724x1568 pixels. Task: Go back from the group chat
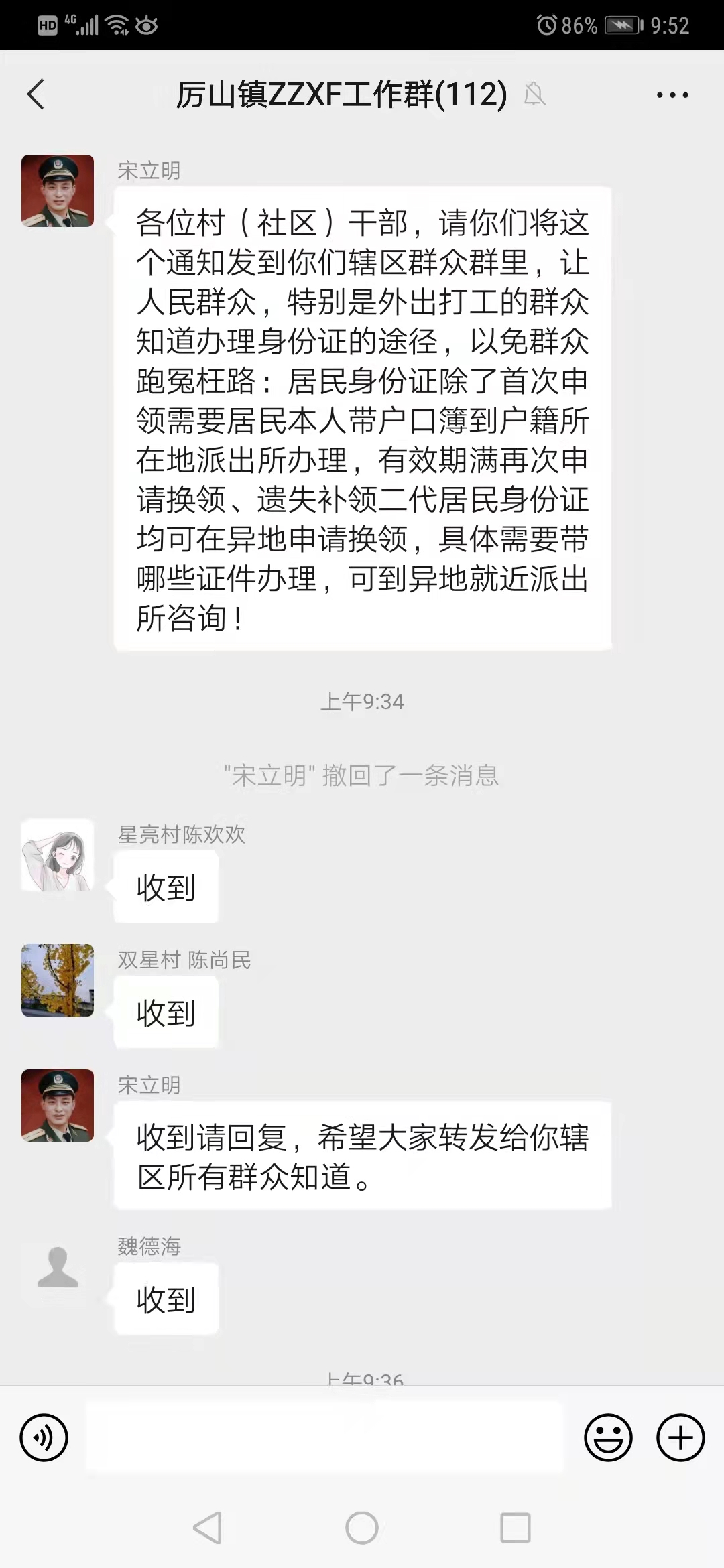tap(36, 94)
